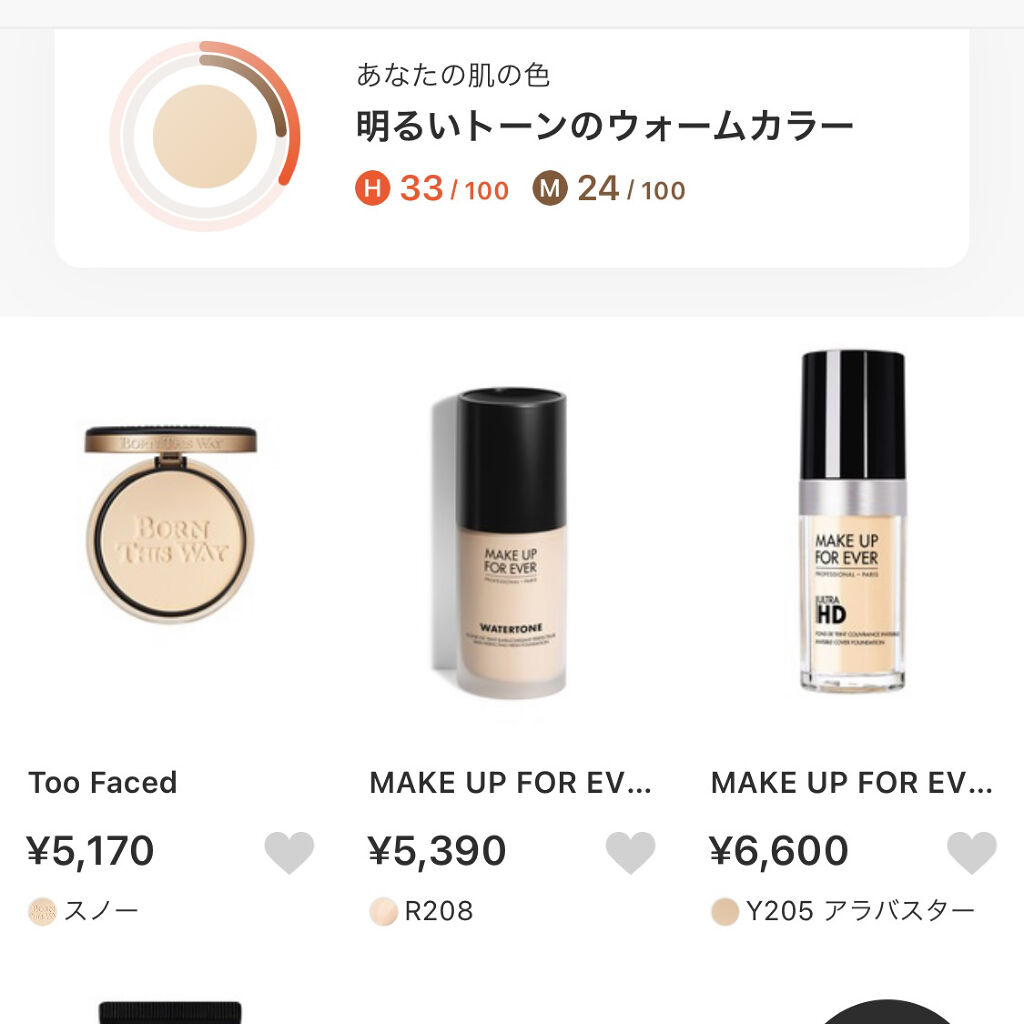The height and width of the screenshot is (1024, 1024).
Task: Open the MAKE UP FOR EVER Watertone product
Action: coord(511,545)
